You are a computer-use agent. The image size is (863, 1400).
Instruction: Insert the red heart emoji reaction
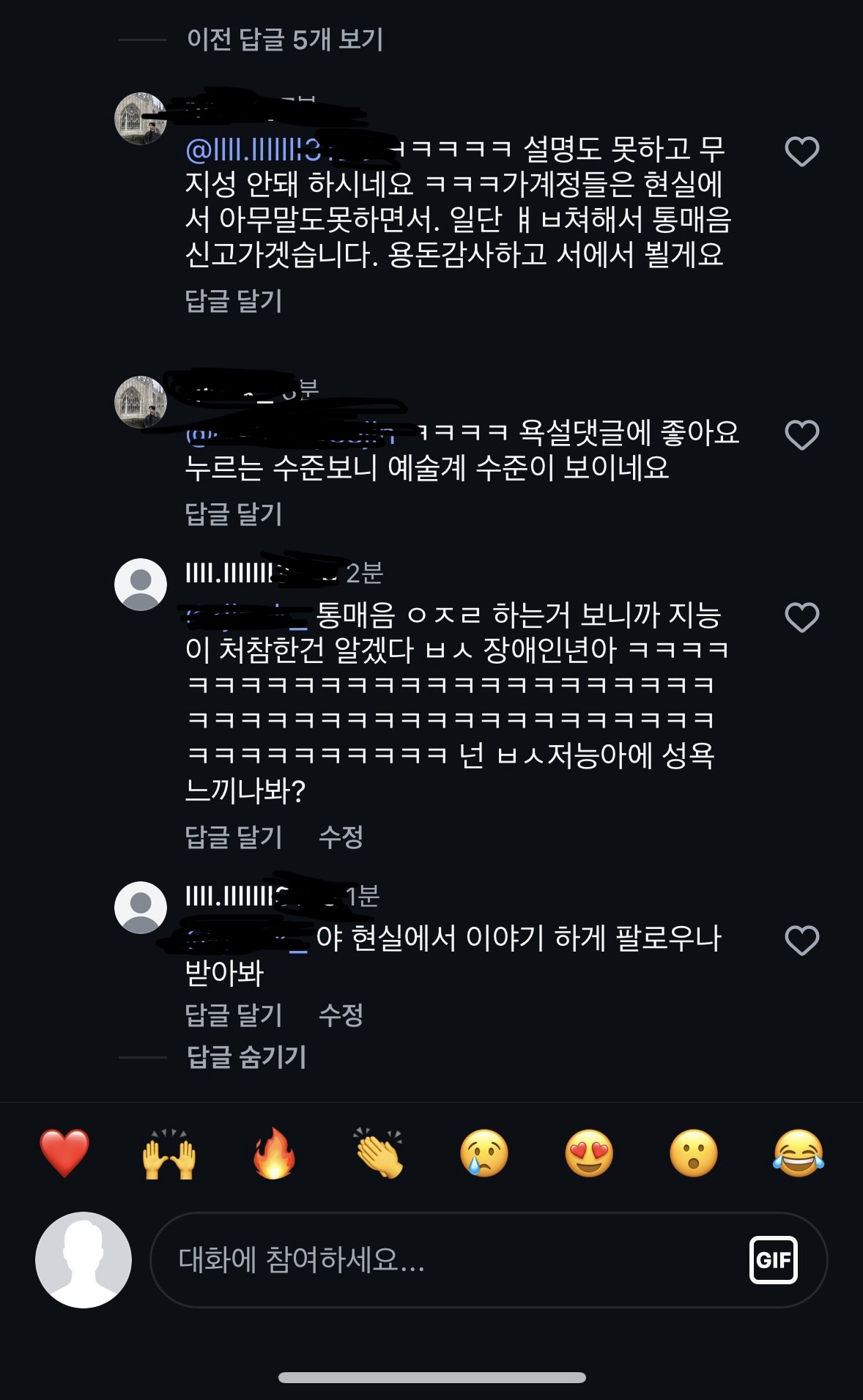pos(64,1153)
